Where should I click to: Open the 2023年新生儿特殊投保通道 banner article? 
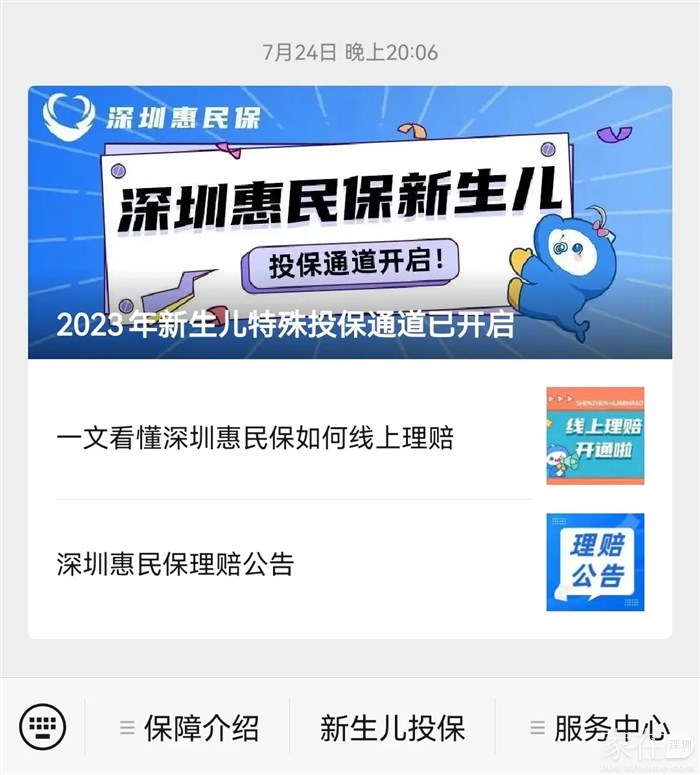click(349, 222)
